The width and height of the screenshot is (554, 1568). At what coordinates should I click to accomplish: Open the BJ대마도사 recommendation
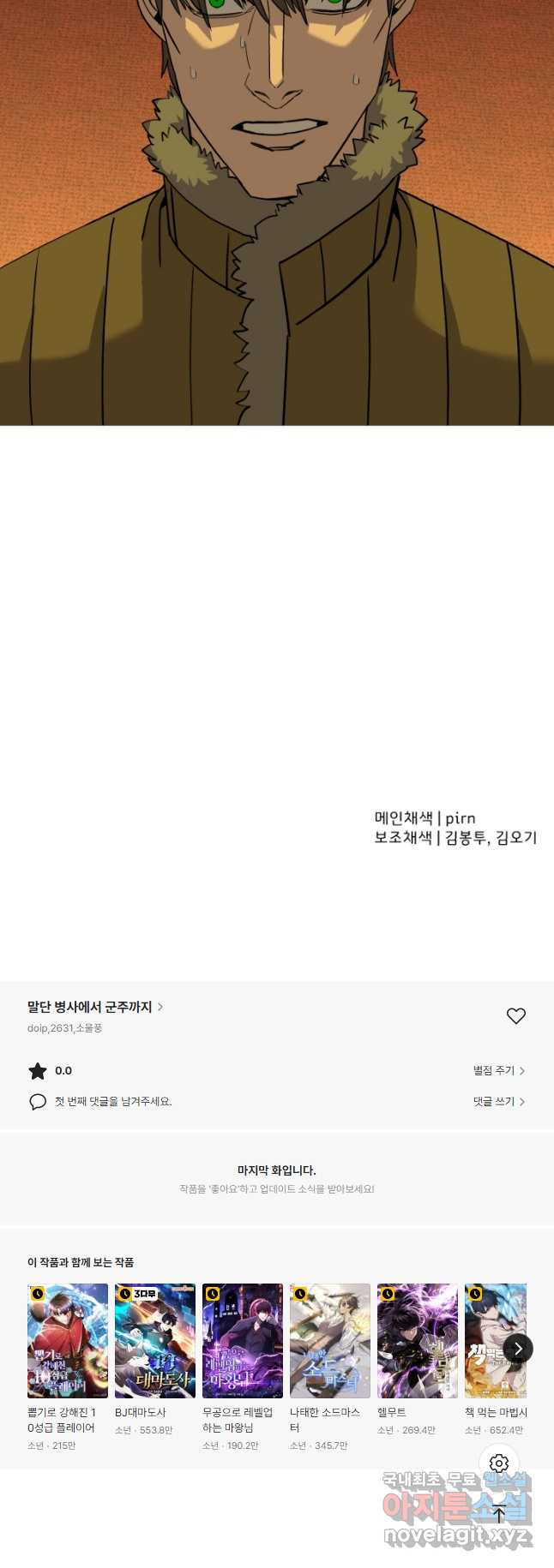tap(155, 1340)
